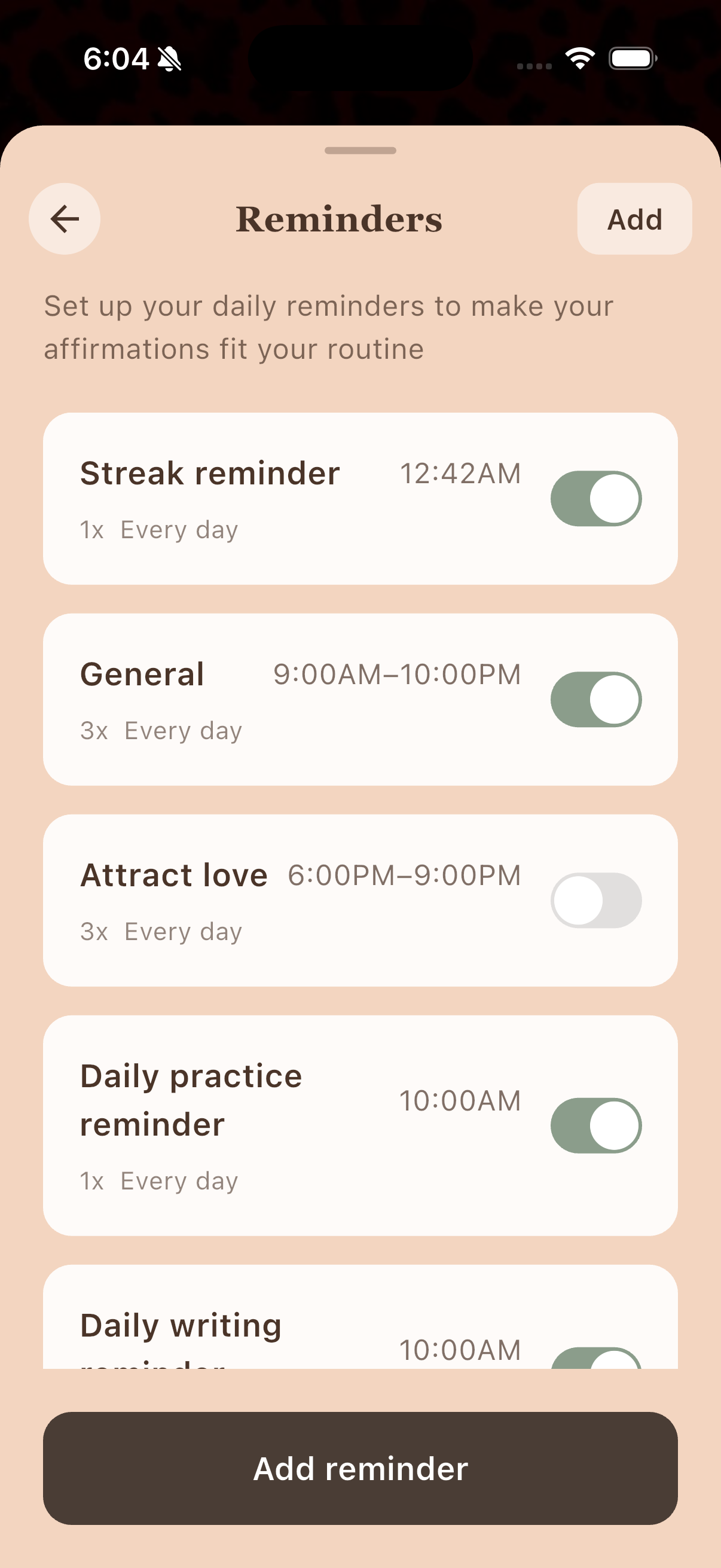Disable the General reminder switch

point(595,700)
